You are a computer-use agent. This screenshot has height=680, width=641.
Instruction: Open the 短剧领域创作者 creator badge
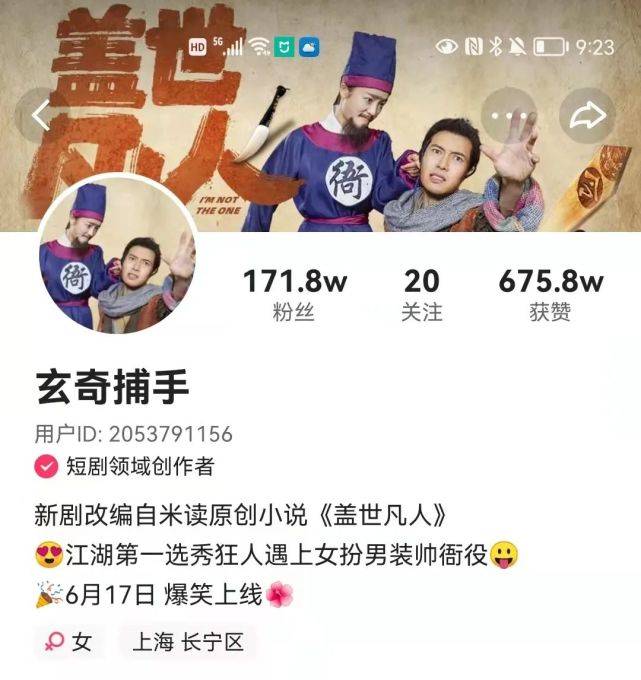125,466
